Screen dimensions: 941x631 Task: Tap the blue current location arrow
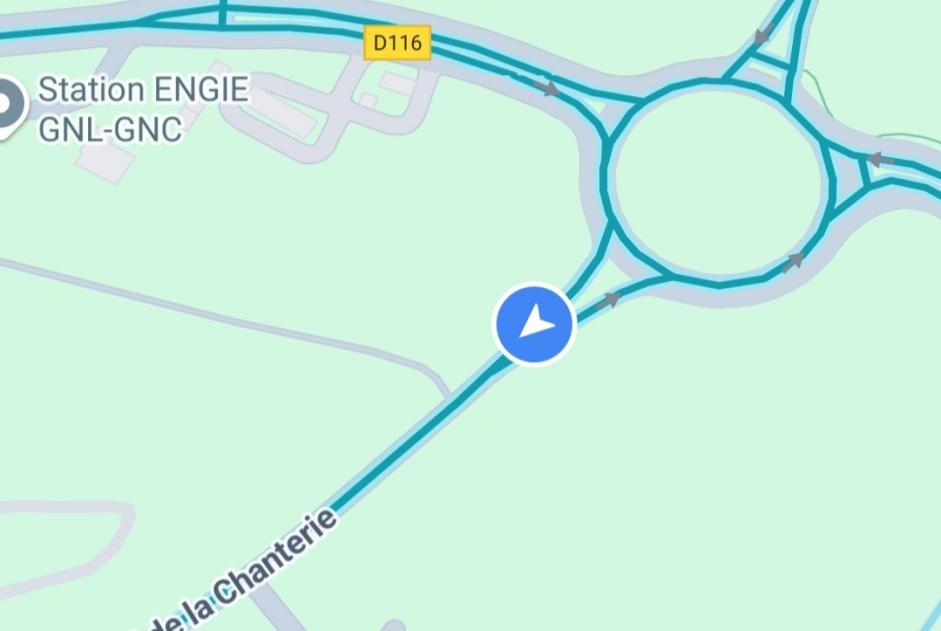coord(535,324)
